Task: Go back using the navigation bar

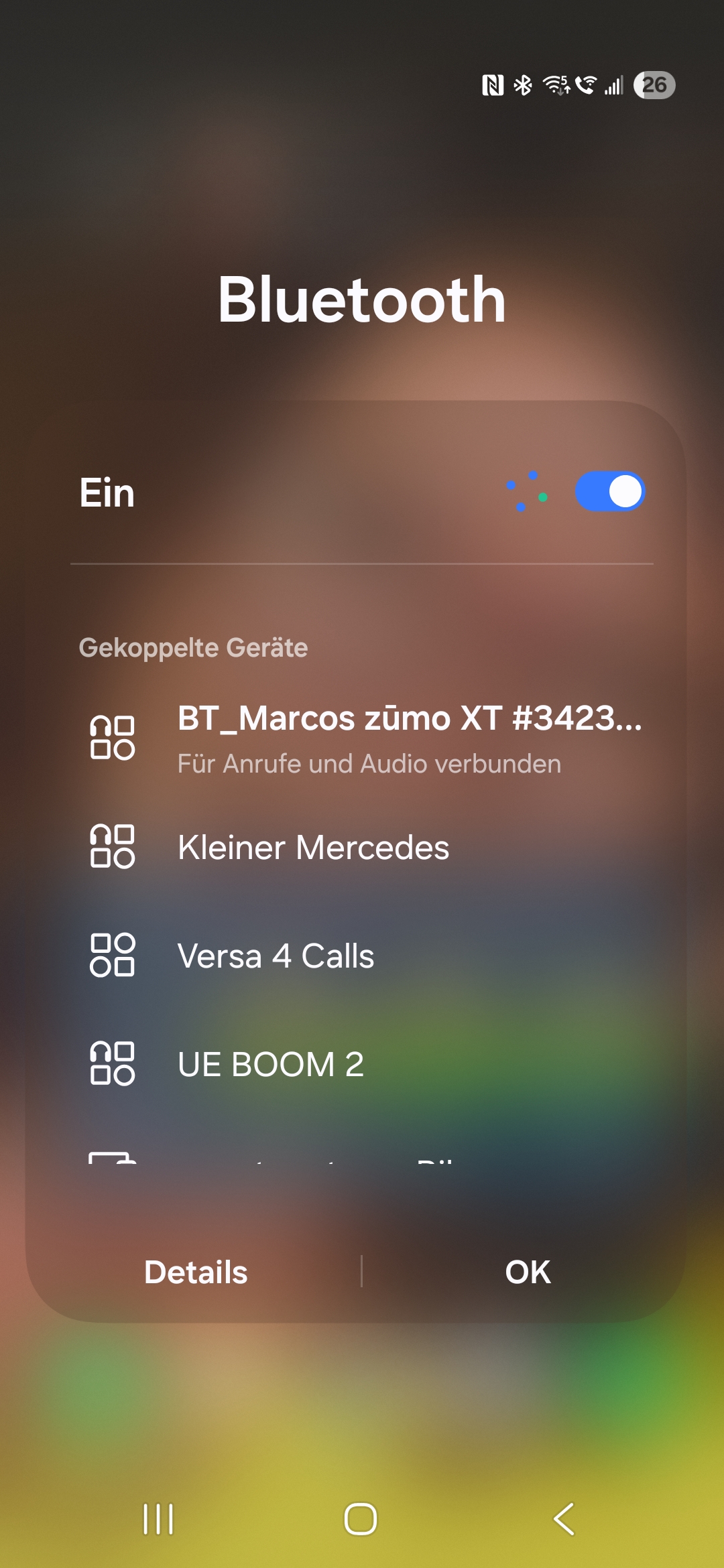Action: [x=564, y=1518]
